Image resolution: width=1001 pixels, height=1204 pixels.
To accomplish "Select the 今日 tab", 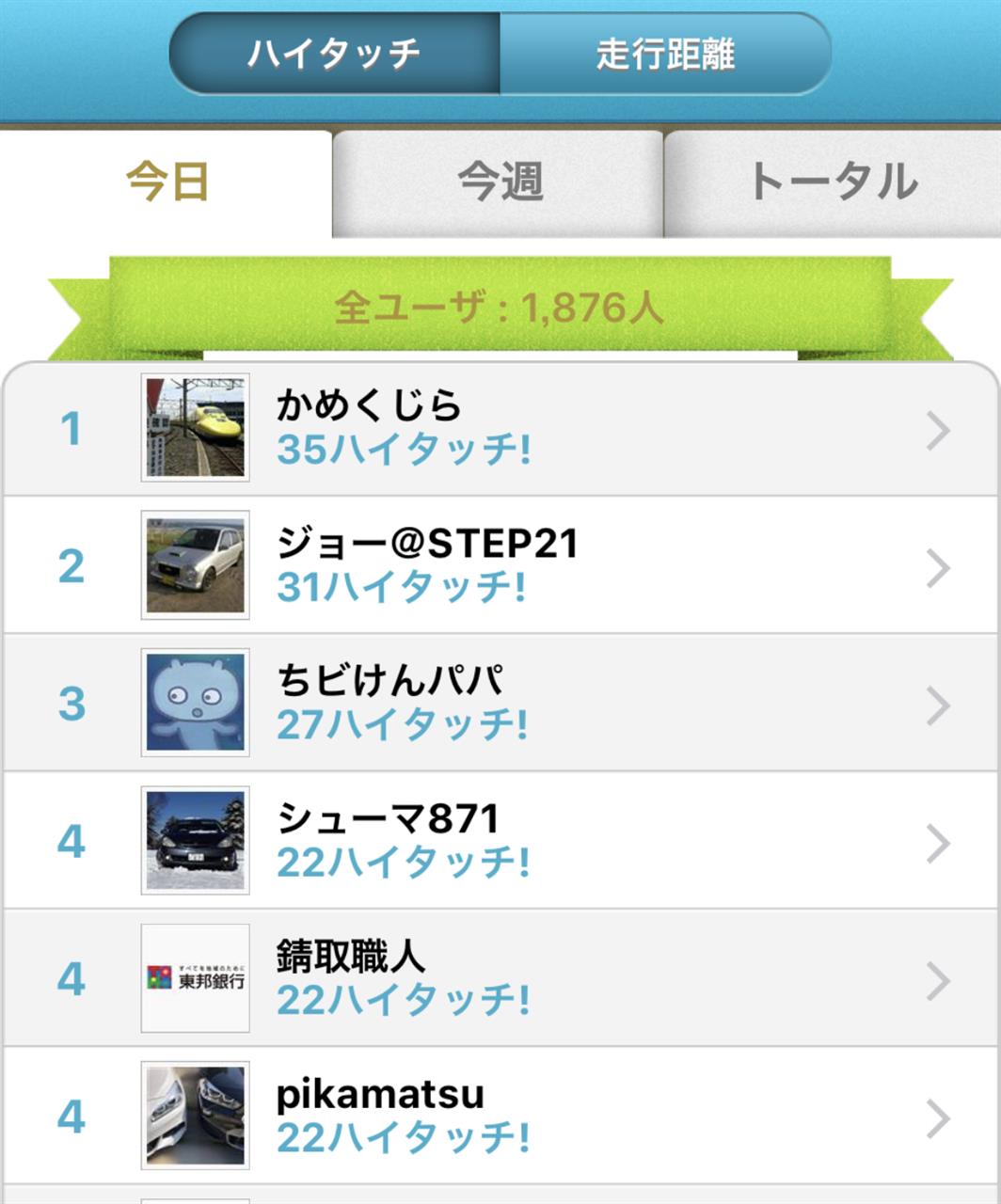I will tap(167, 182).
